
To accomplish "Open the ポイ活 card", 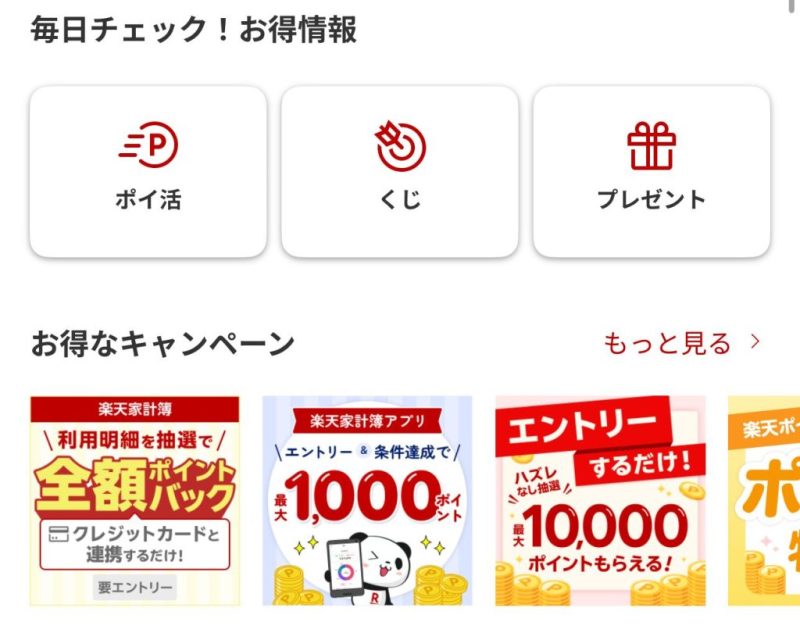I will [148, 171].
